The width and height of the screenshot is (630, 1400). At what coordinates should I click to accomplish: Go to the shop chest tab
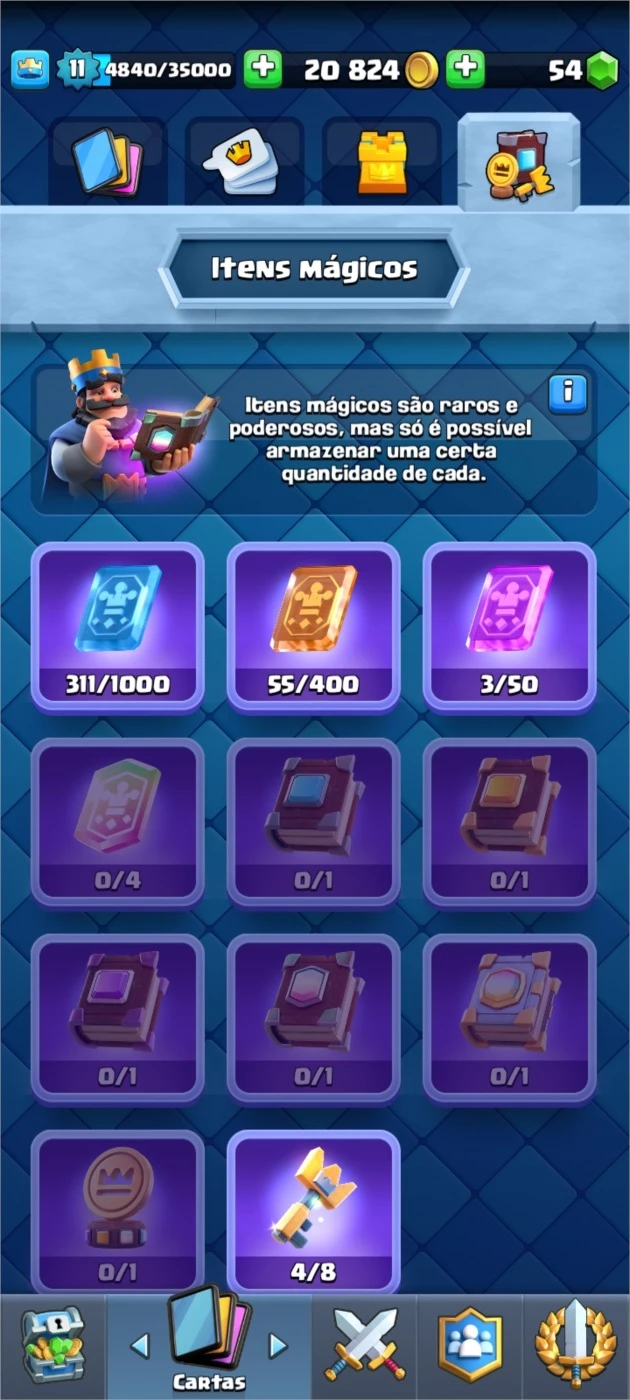pos(54,1347)
